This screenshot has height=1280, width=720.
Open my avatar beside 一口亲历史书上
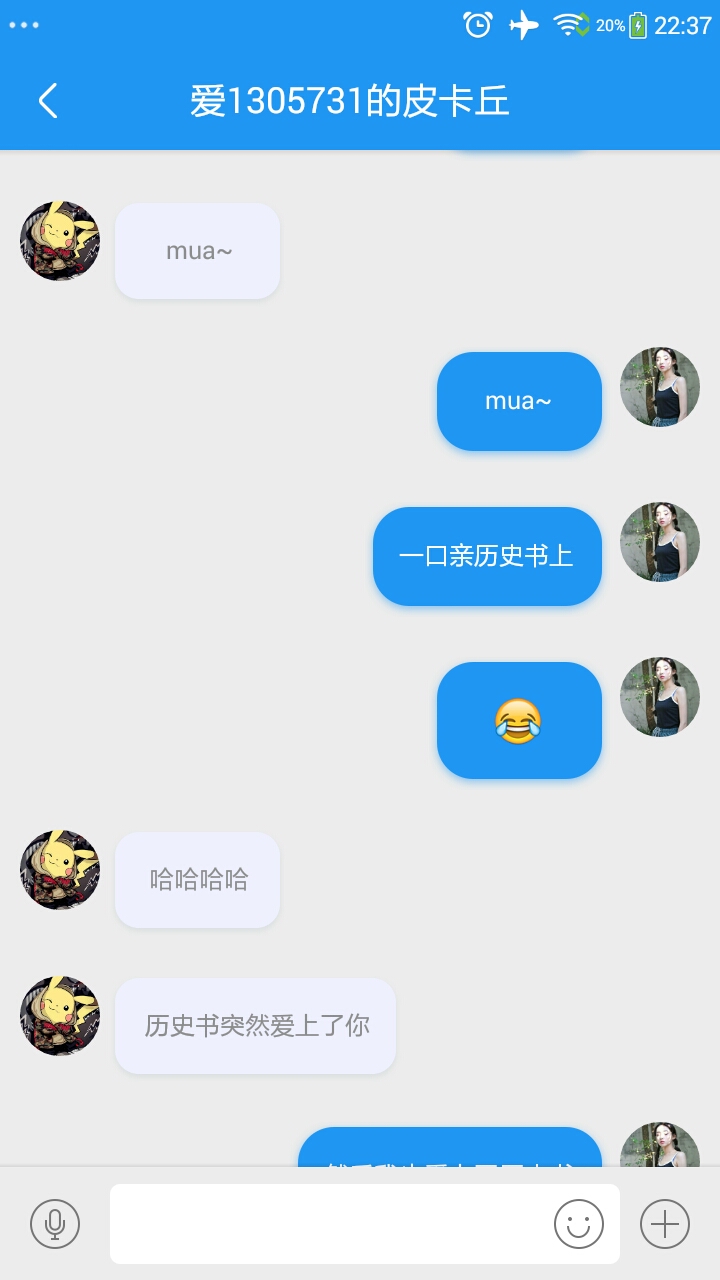click(660, 542)
